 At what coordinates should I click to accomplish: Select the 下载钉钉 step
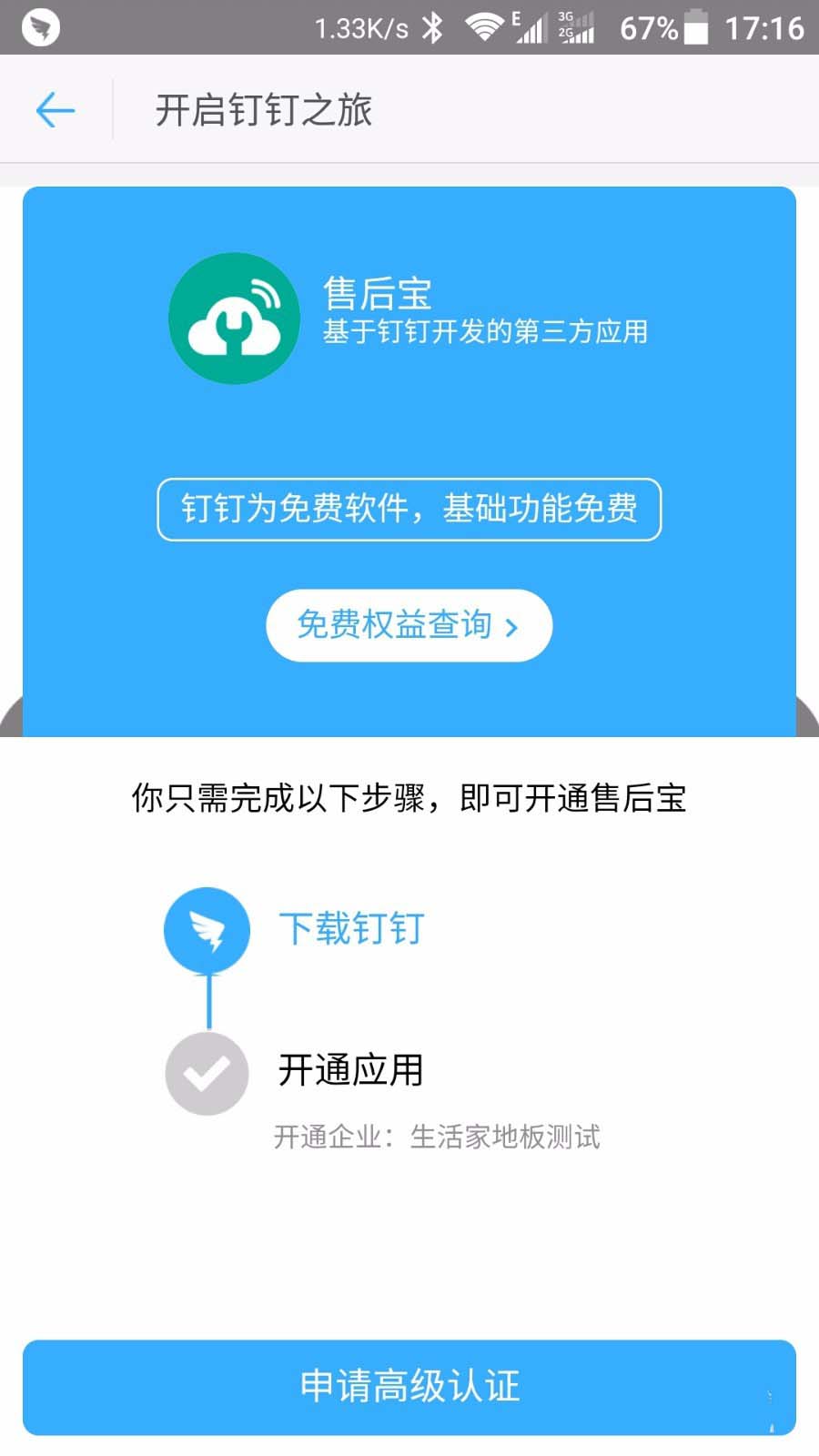(x=350, y=929)
